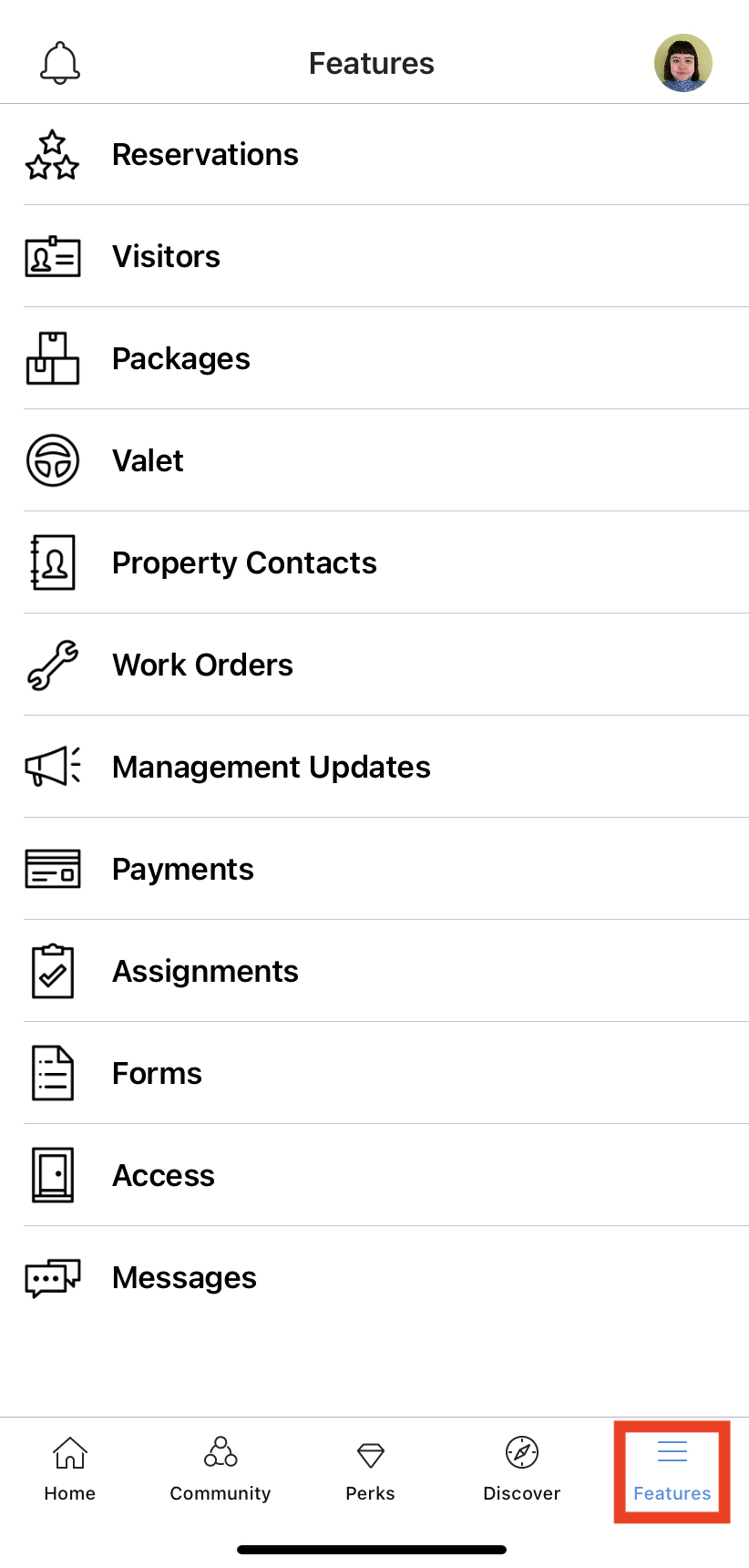Select the Valet option
749x1568 pixels.
point(148,461)
